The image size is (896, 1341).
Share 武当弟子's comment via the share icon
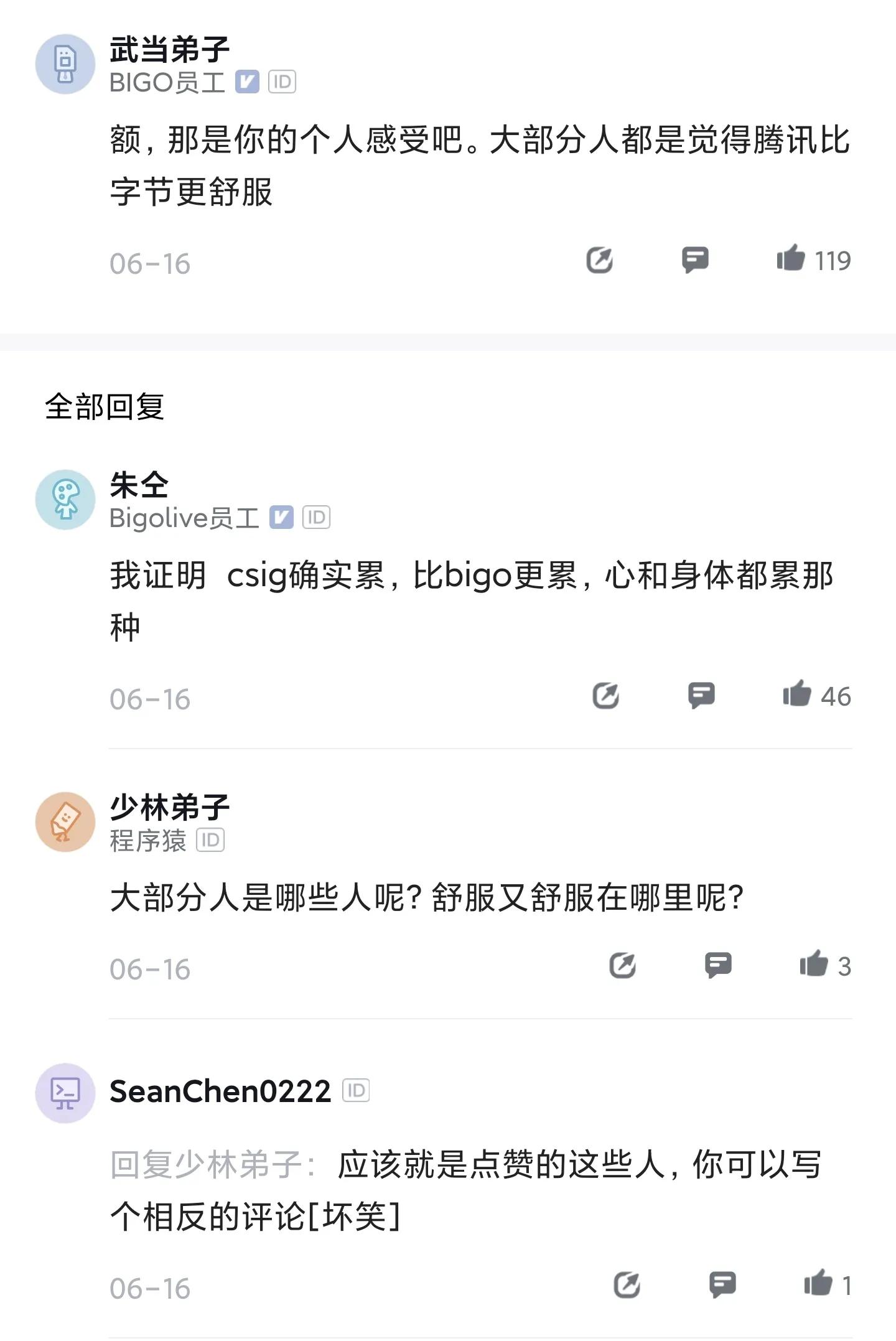(x=601, y=261)
